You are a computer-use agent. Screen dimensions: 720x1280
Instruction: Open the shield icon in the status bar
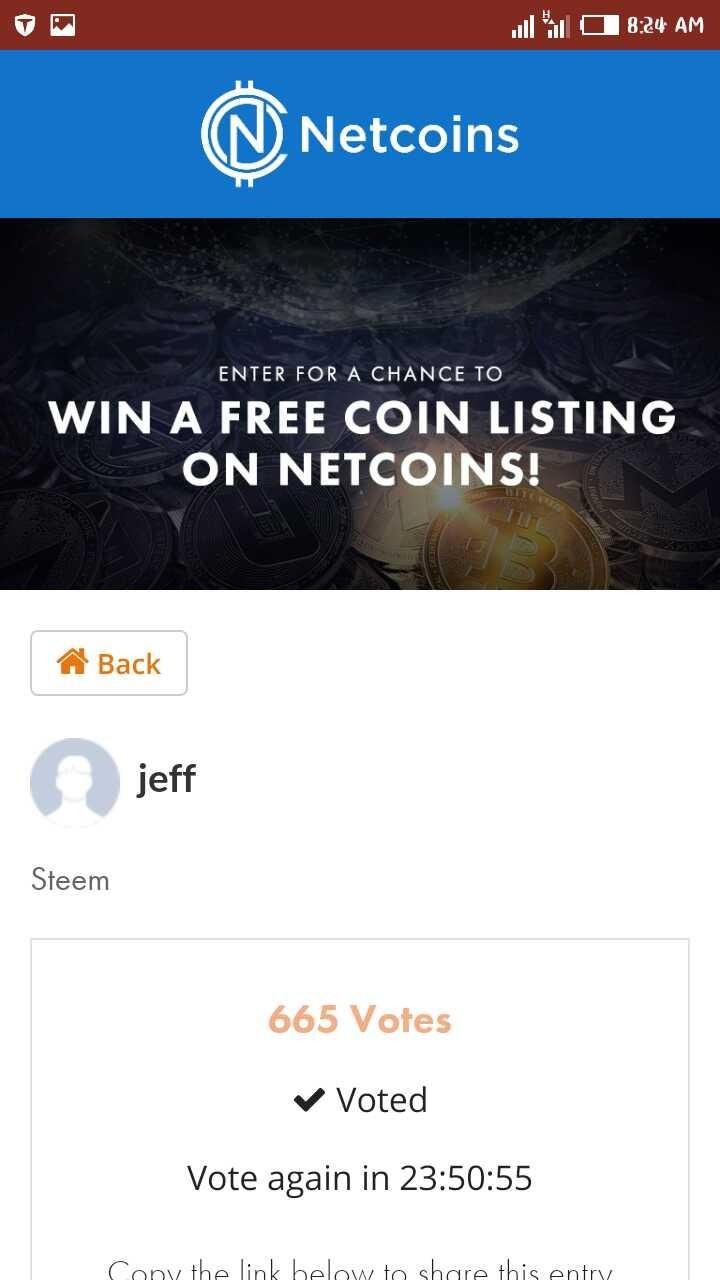[25, 24]
